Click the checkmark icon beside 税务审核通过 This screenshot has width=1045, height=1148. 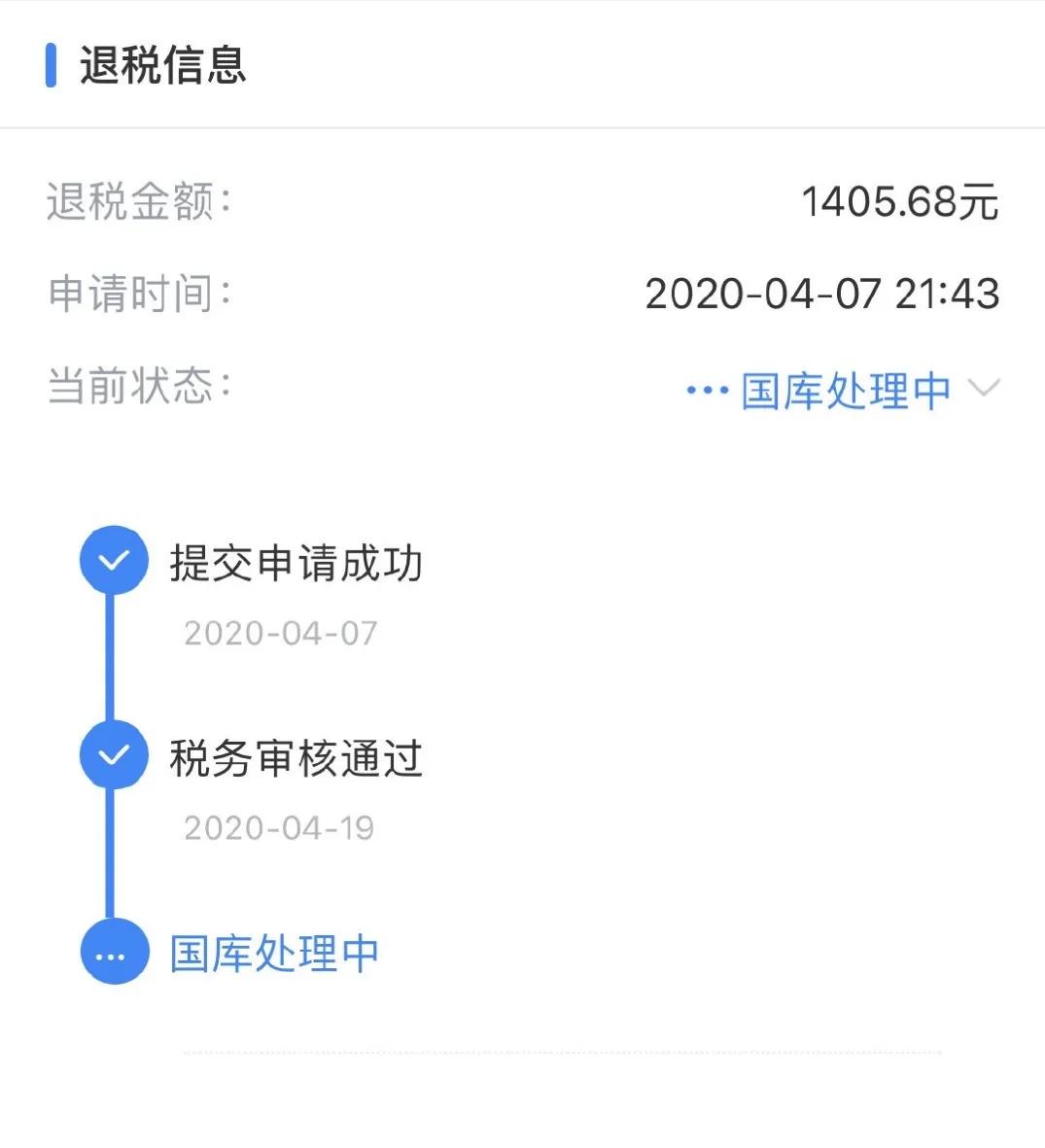(114, 754)
